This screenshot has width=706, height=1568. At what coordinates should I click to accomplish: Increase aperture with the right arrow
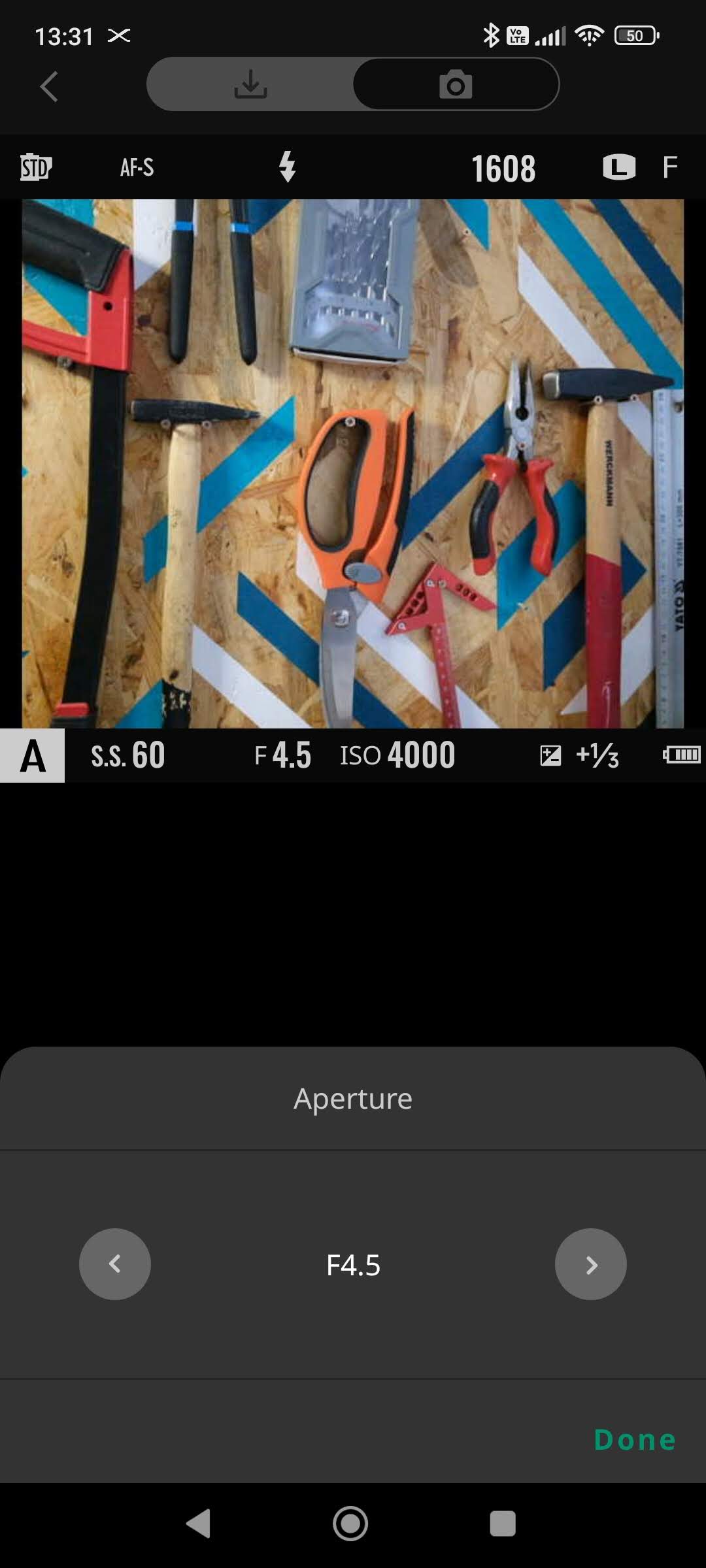point(591,1264)
